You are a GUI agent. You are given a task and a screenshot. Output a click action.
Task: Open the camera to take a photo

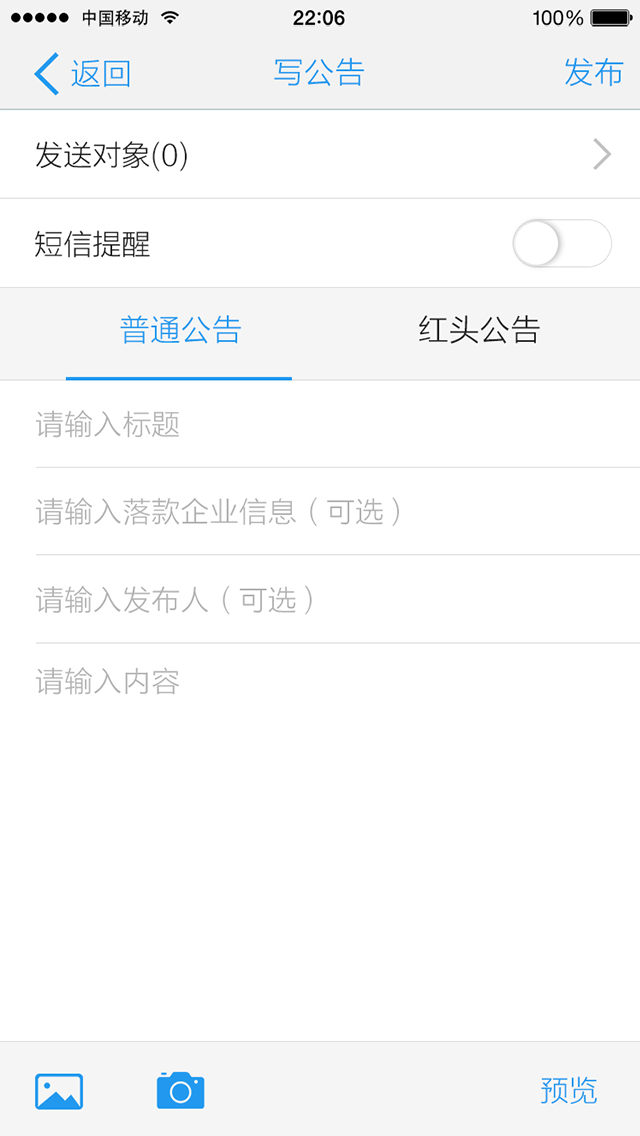click(180, 1090)
